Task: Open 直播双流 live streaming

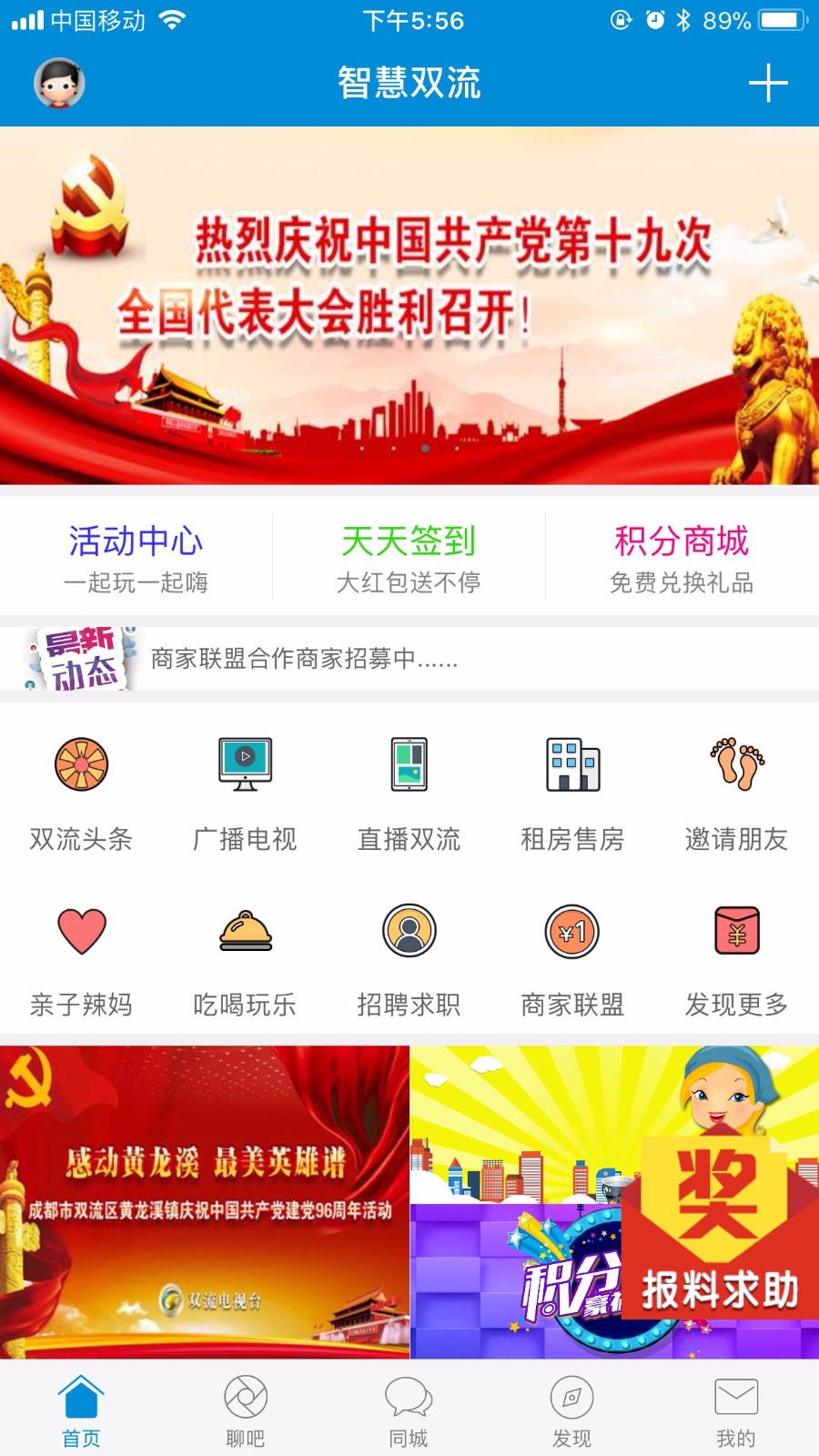Action: coord(409,790)
